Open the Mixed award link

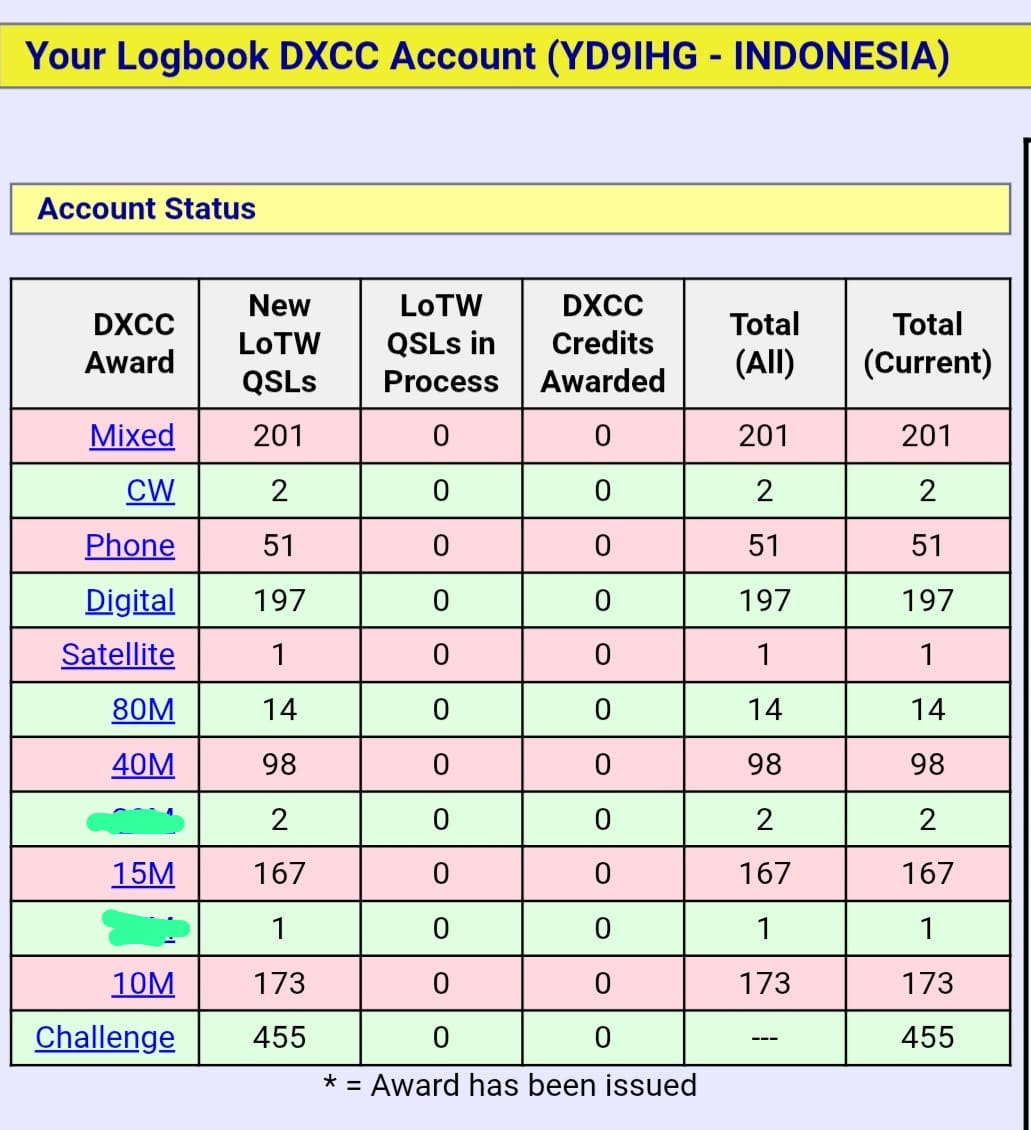click(132, 436)
